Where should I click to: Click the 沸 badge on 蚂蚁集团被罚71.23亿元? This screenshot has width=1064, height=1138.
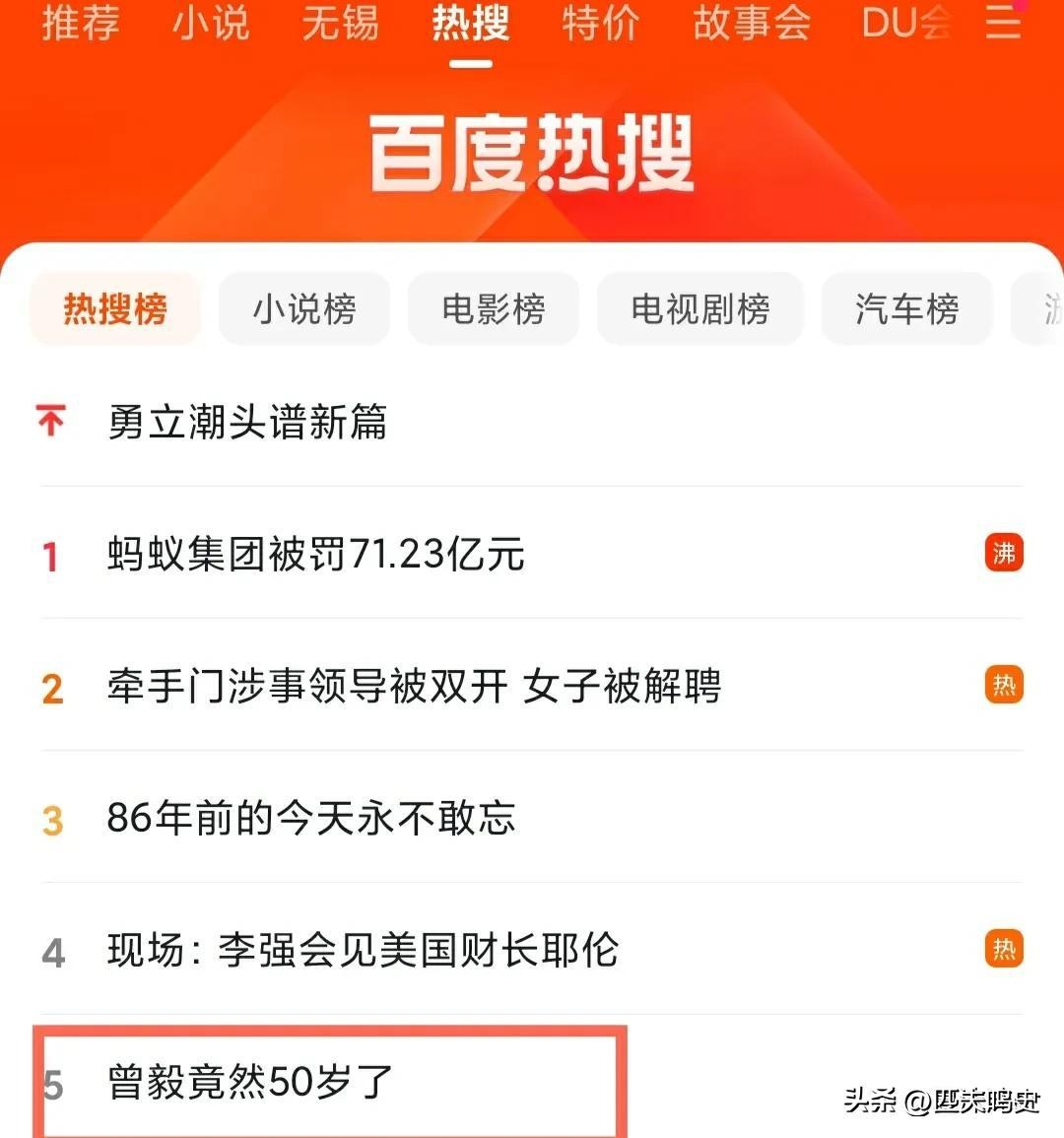(x=1004, y=554)
